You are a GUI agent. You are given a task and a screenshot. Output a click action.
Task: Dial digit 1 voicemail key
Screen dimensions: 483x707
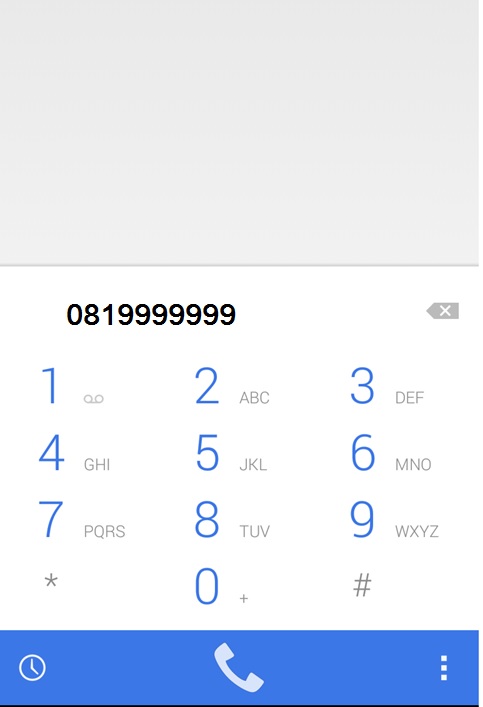click(72, 386)
